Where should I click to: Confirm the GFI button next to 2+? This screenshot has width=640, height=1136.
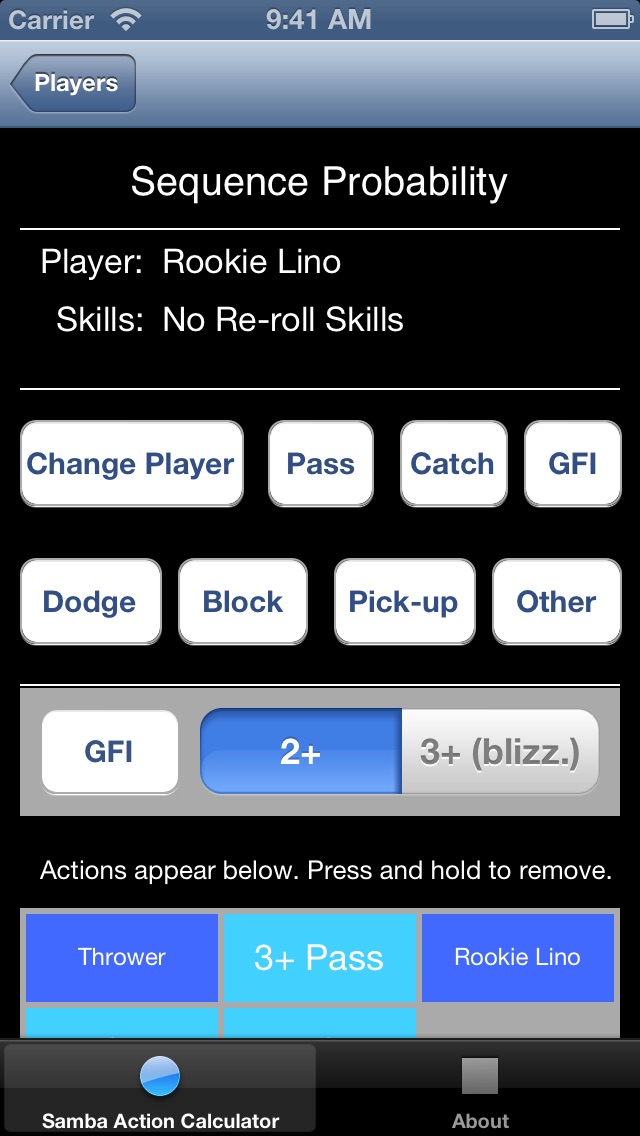109,752
